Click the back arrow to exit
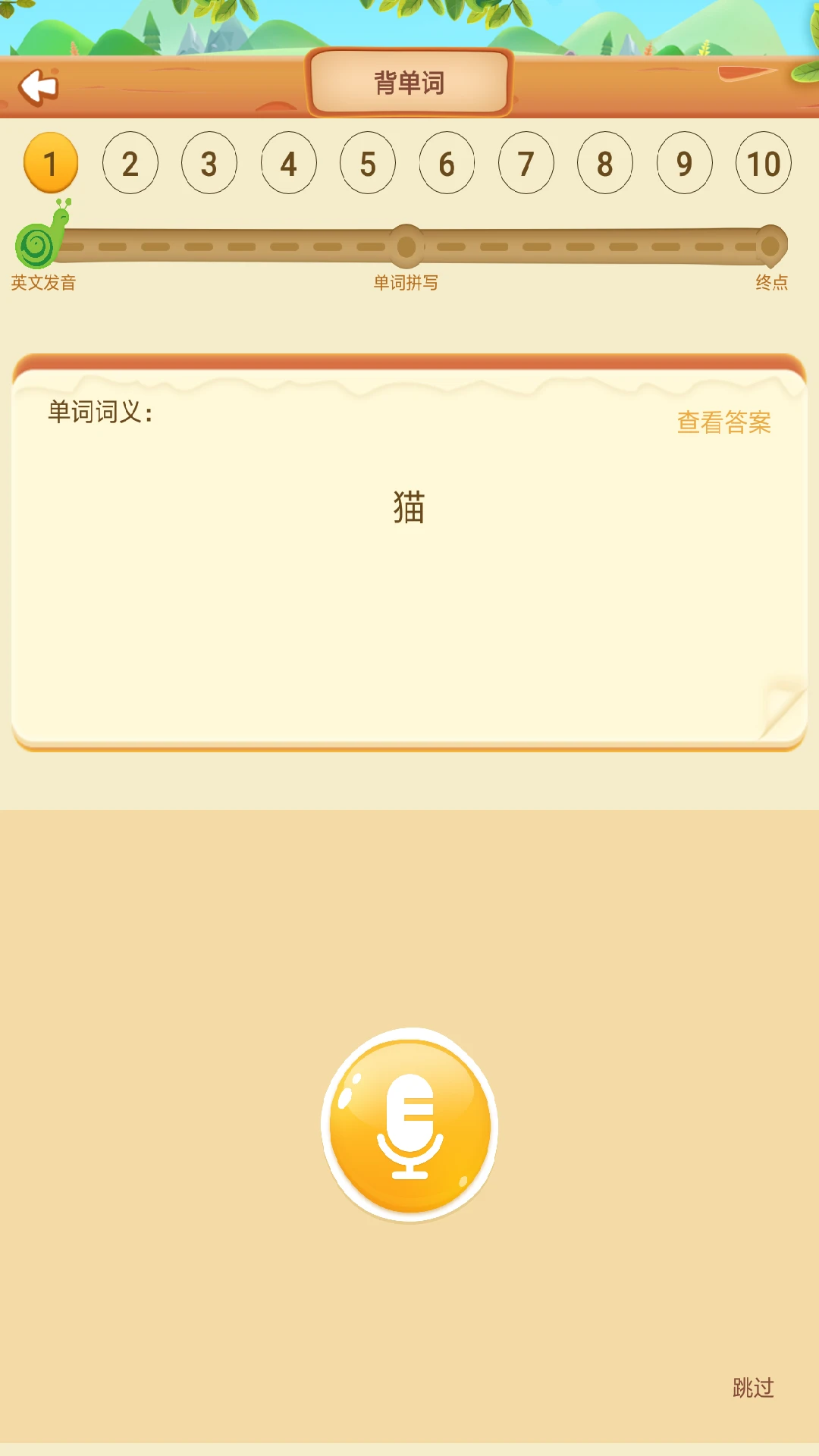This screenshot has width=819, height=1456. click(x=39, y=86)
